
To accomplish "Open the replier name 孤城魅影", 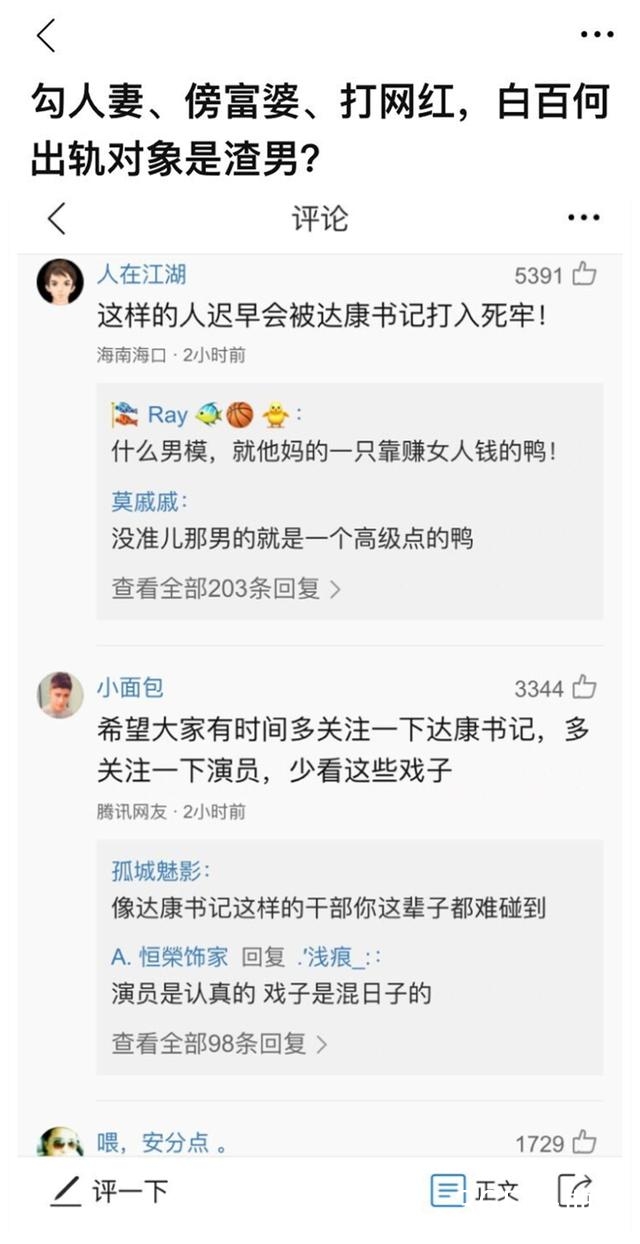I will 161,870.
